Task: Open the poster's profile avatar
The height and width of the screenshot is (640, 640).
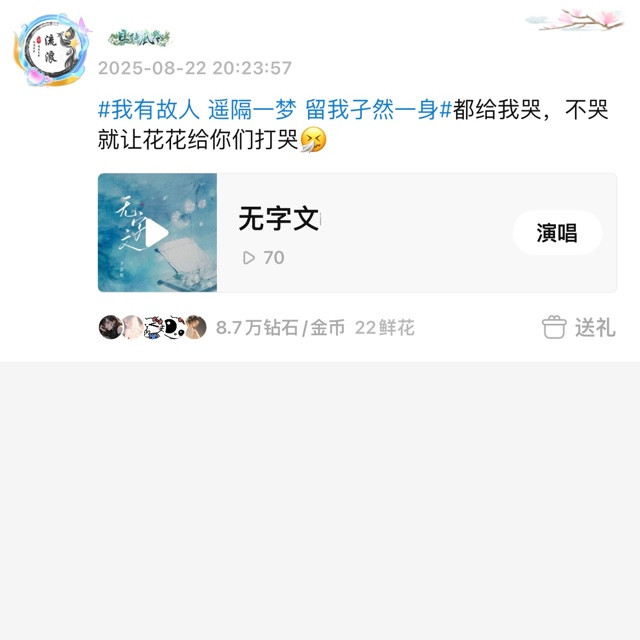Action: point(51,50)
